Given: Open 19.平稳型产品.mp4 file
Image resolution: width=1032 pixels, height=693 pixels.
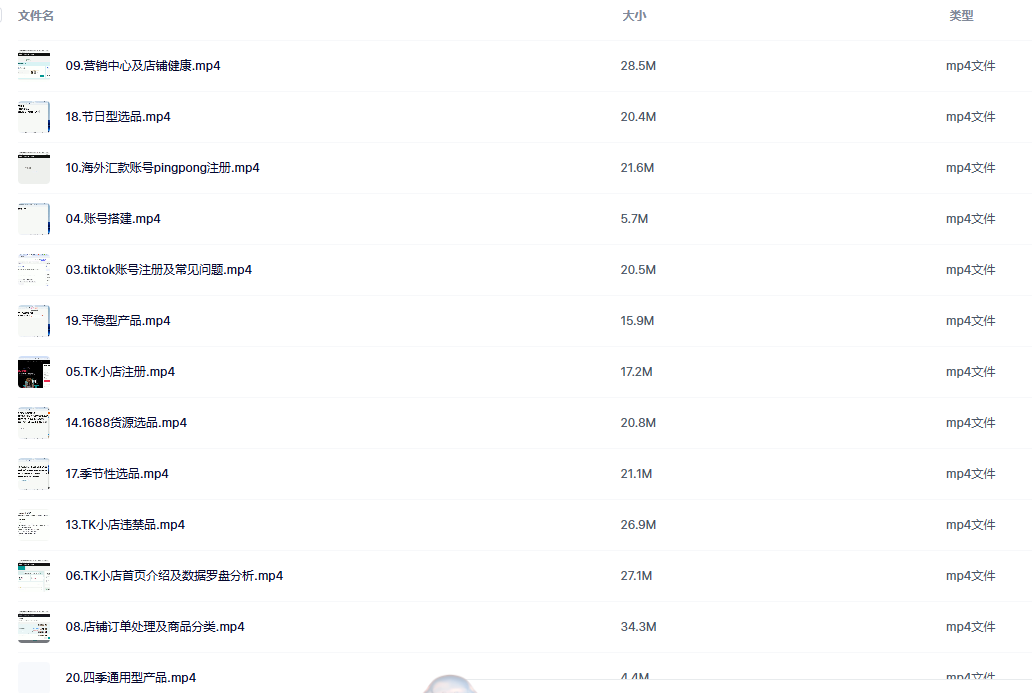Looking at the screenshot, I should [x=118, y=321].
